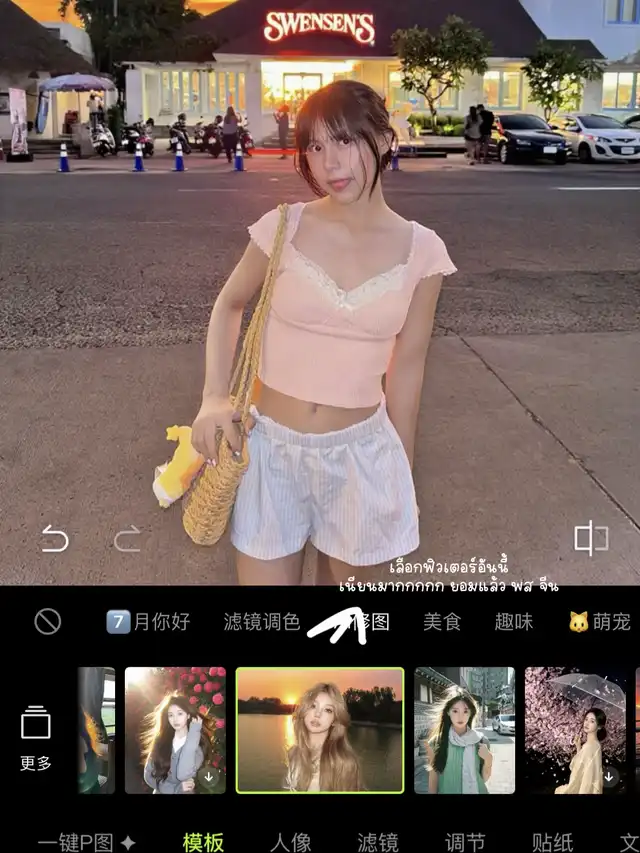This screenshot has width=640, height=853.
Task: Switch to the 趣味 category
Action: coord(513,622)
